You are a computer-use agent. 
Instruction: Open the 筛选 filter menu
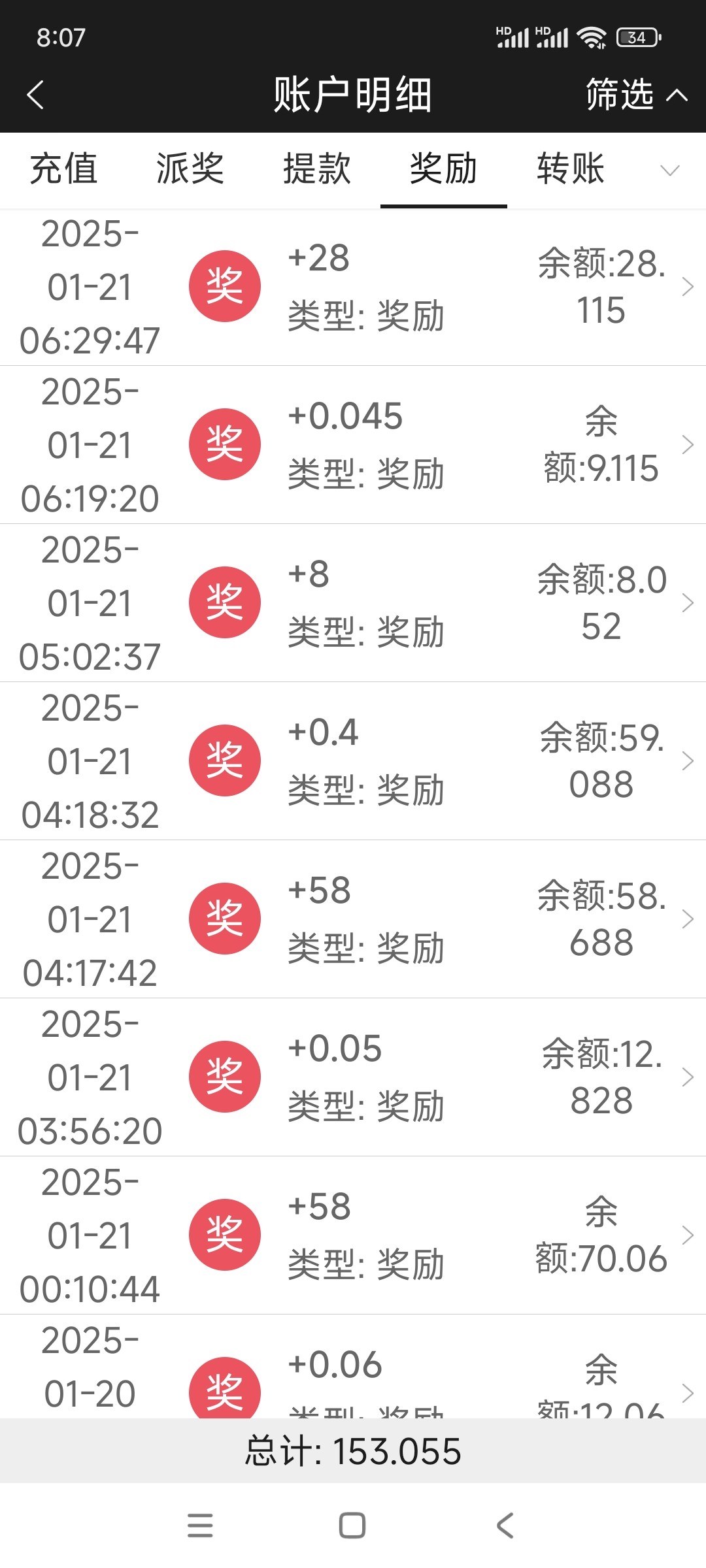coord(634,95)
